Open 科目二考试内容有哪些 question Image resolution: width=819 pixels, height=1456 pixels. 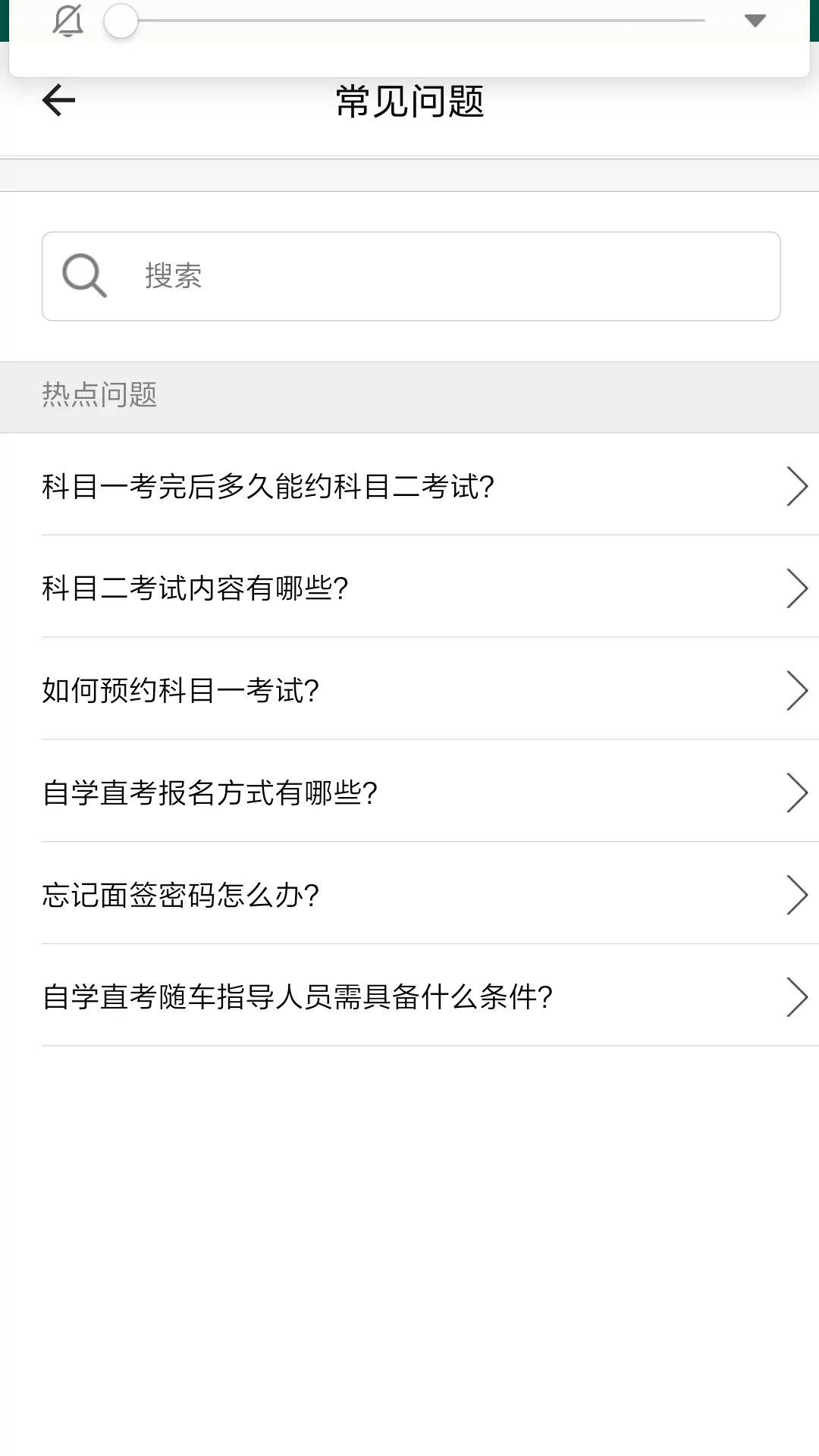(409, 588)
